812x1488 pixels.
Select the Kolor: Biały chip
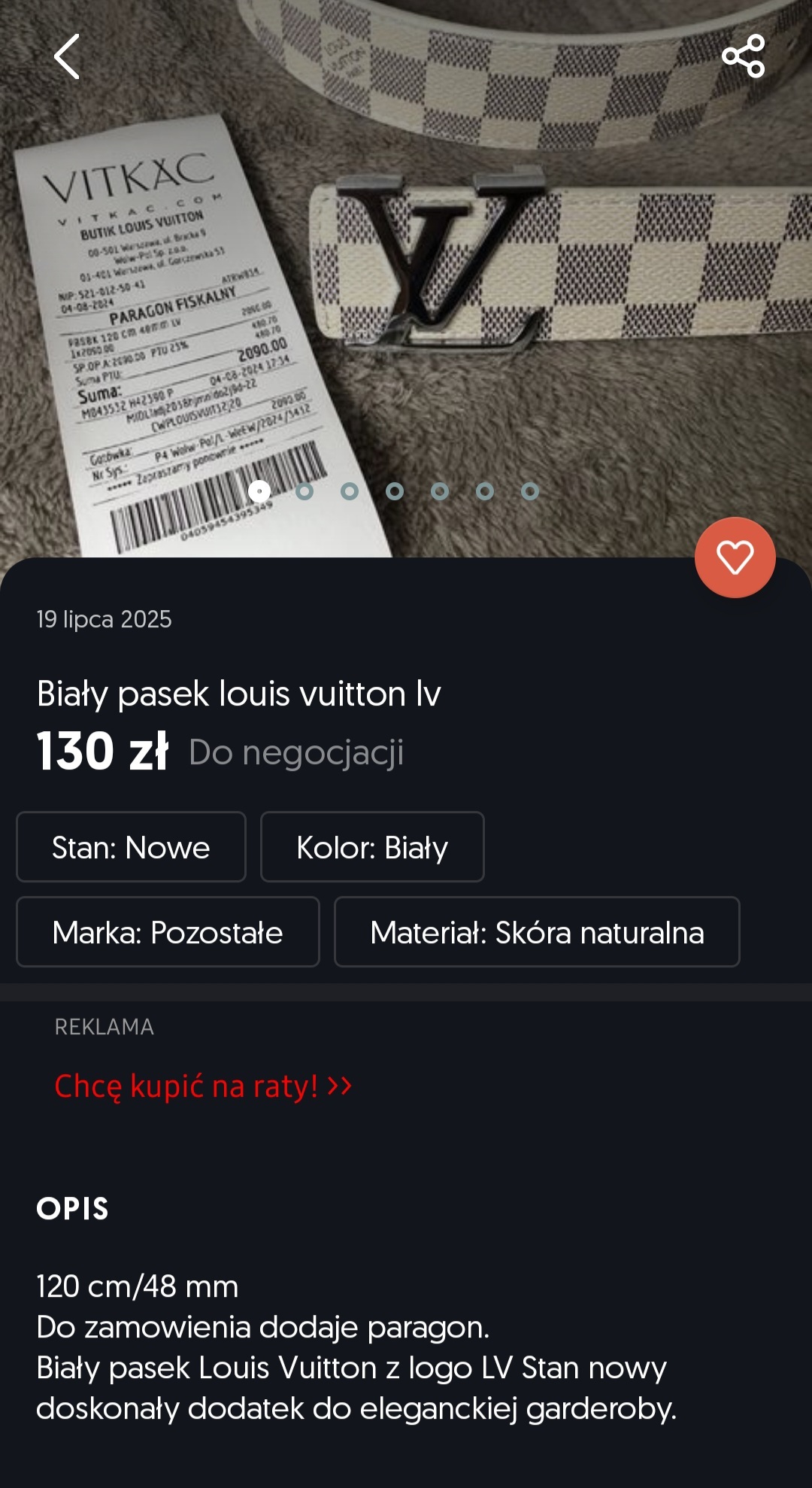pos(372,847)
